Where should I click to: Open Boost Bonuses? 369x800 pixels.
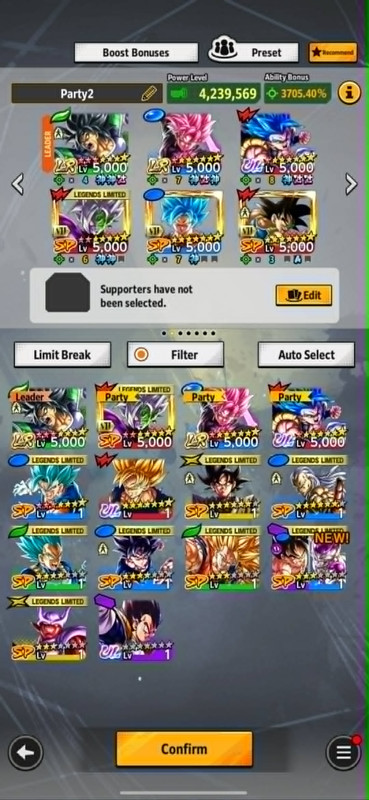[x=136, y=53]
